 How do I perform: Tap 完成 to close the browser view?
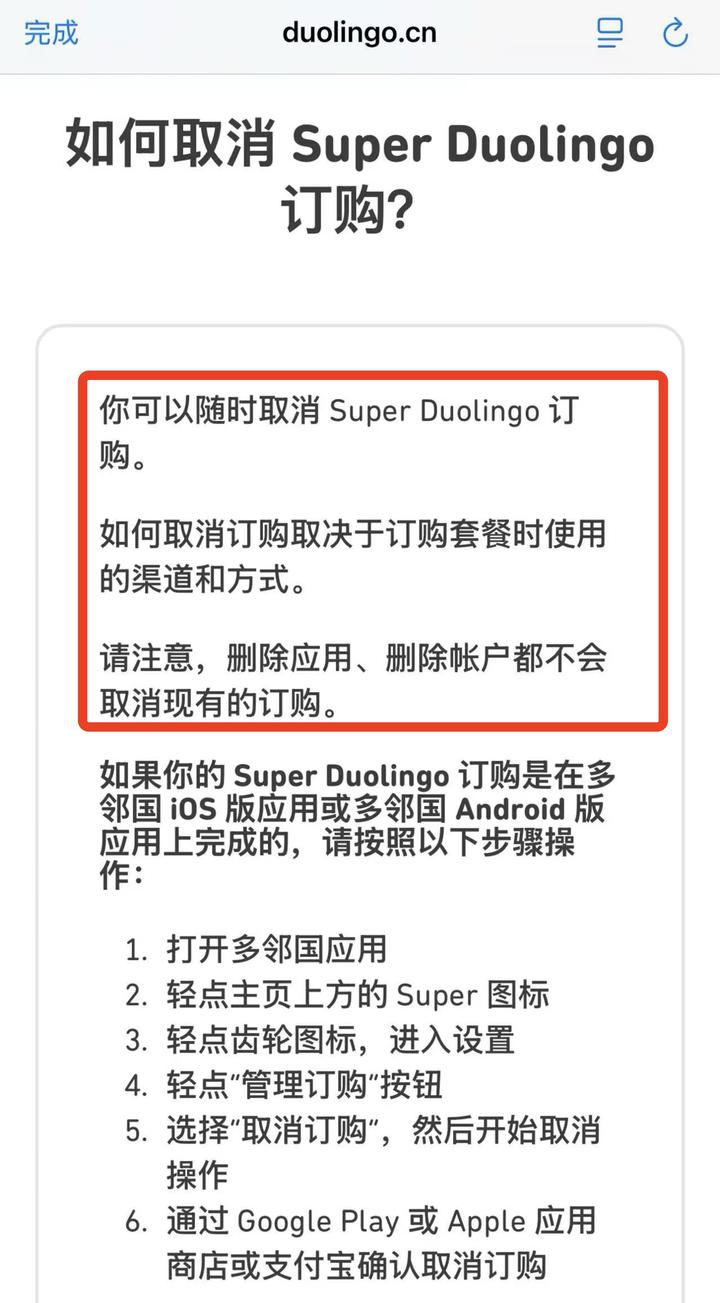click(x=50, y=32)
